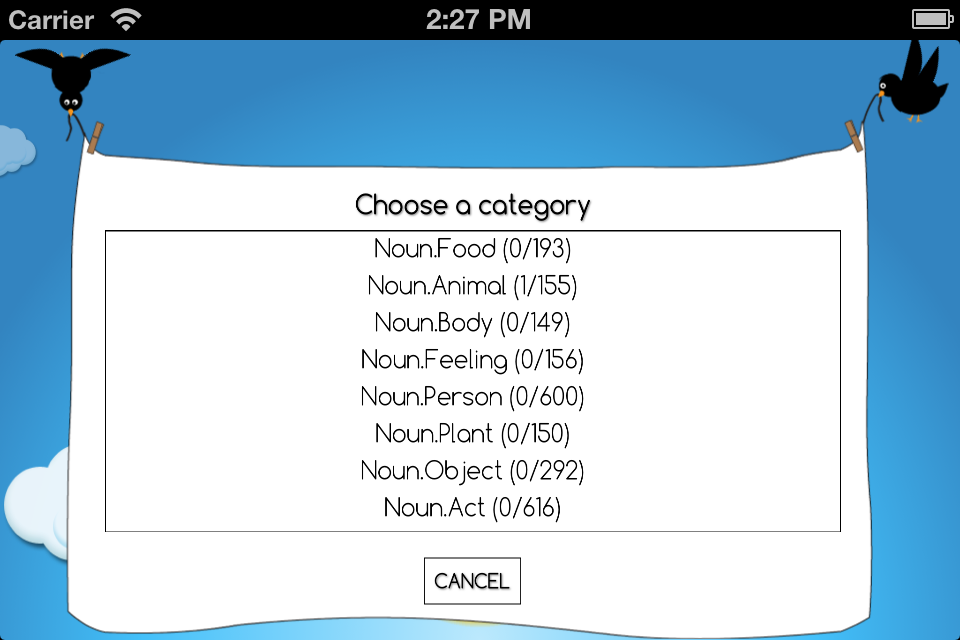Select Noun.Person (0/600)
Screen dimensions: 960x640
point(473,396)
